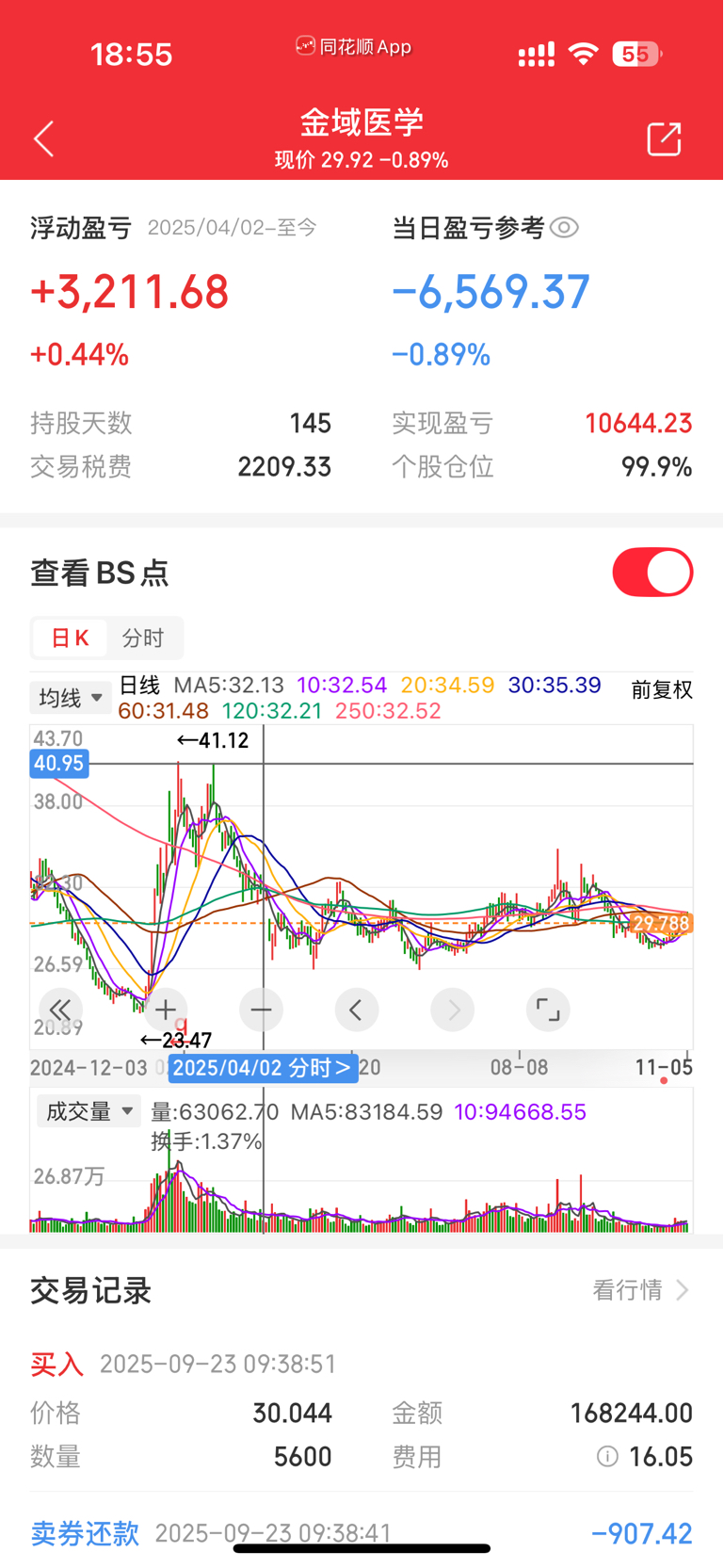Expand the chart to full screen

[548, 1010]
